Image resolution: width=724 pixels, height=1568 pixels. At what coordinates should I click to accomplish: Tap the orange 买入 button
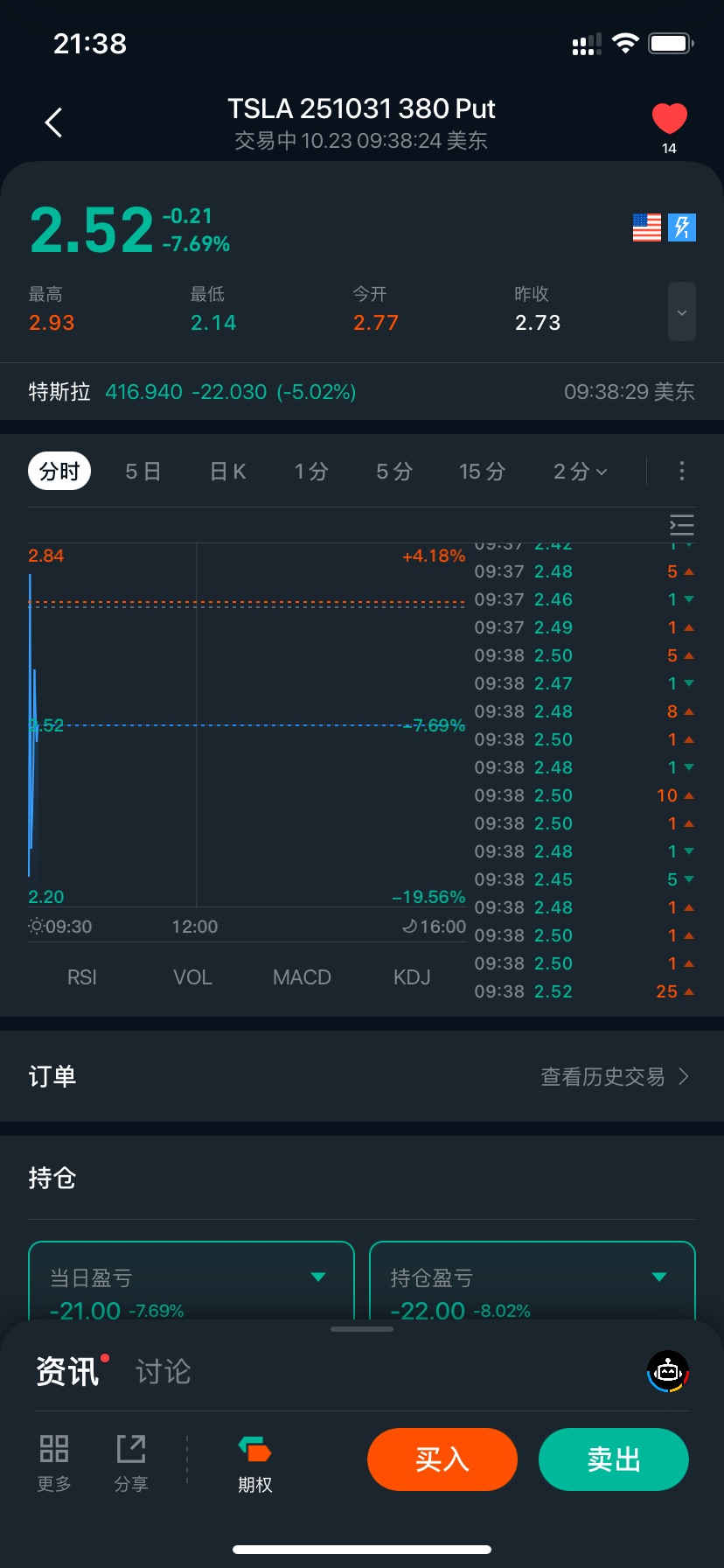pos(442,1459)
